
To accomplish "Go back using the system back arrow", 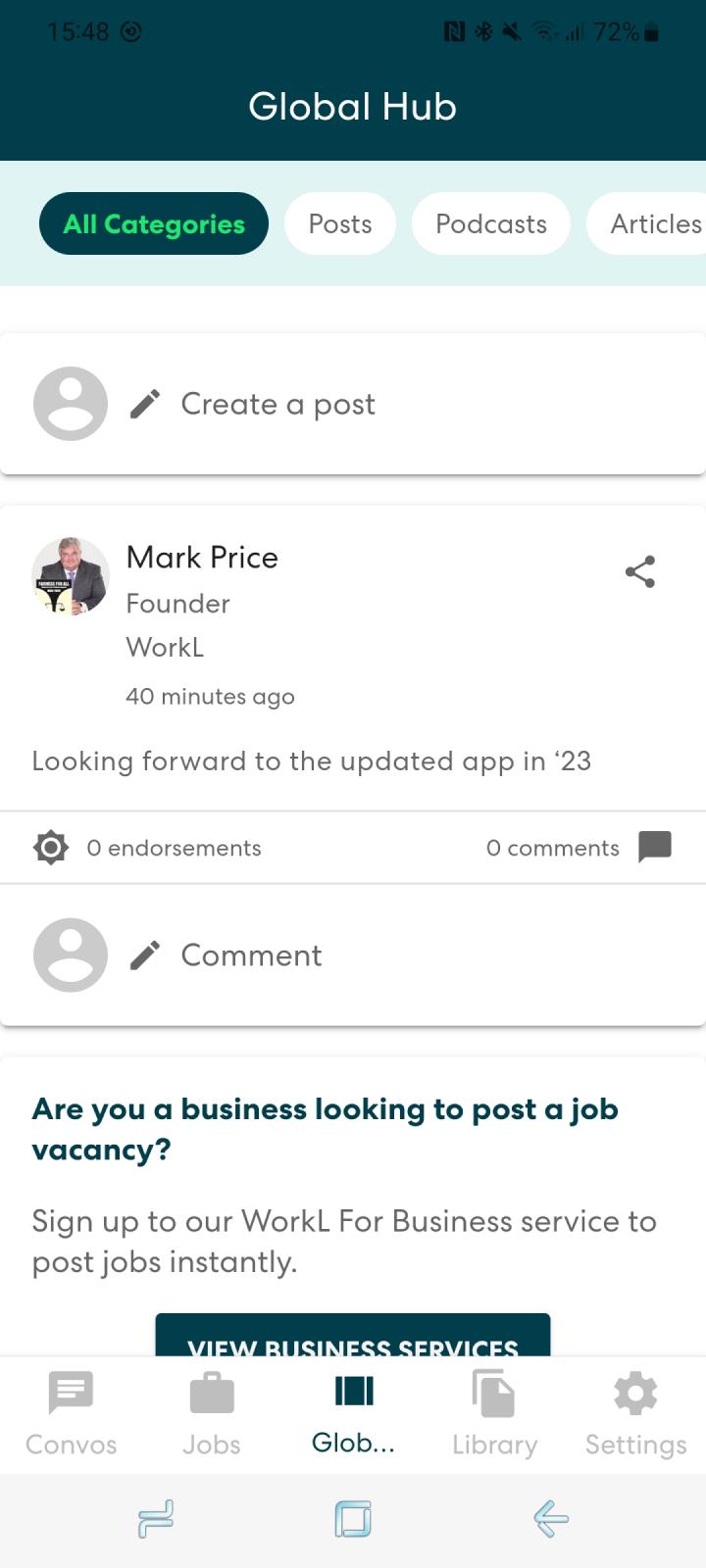I will point(551,1519).
